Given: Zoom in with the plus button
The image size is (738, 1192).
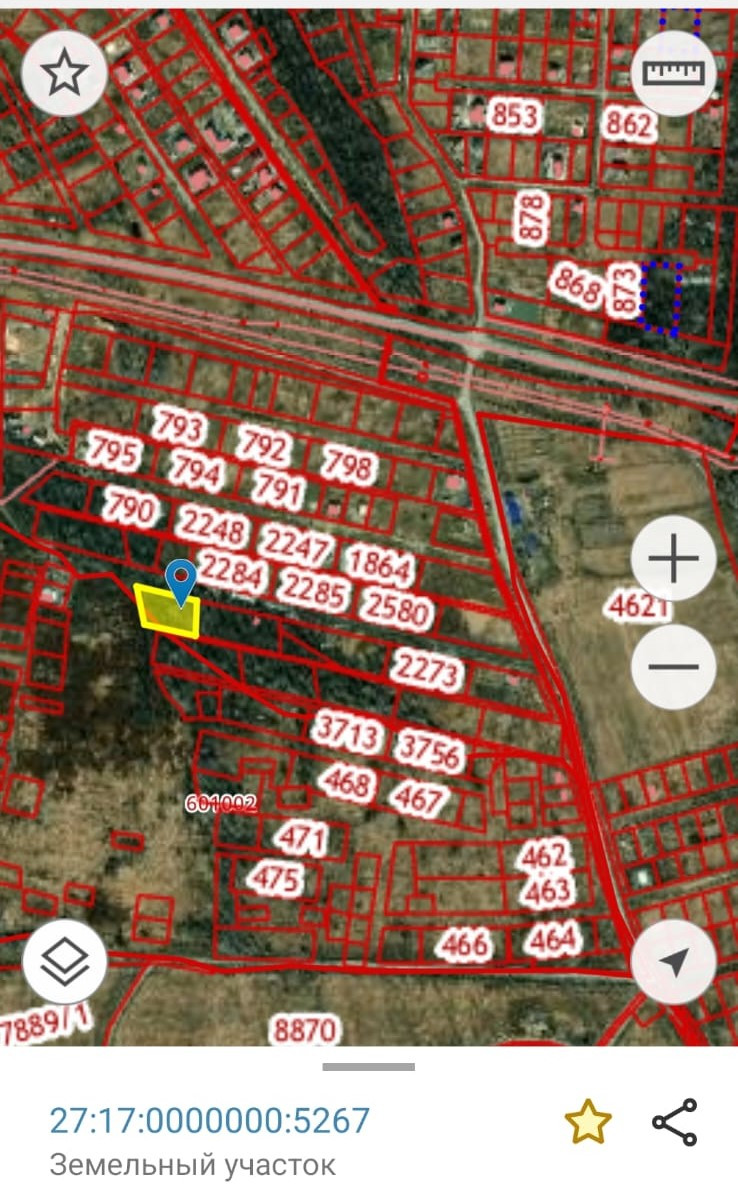Looking at the screenshot, I should pyautogui.click(x=673, y=559).
